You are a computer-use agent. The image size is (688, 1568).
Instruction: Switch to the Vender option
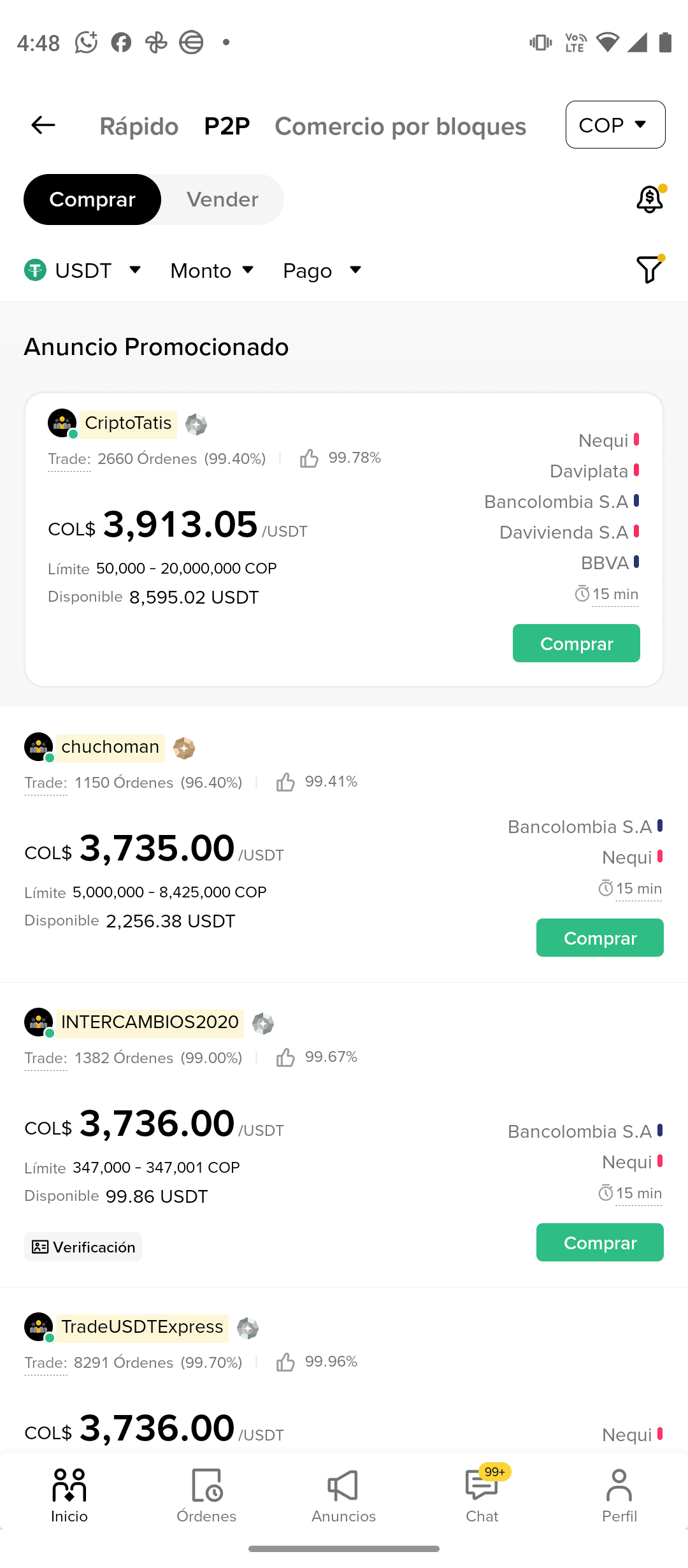tap(222, 200)
